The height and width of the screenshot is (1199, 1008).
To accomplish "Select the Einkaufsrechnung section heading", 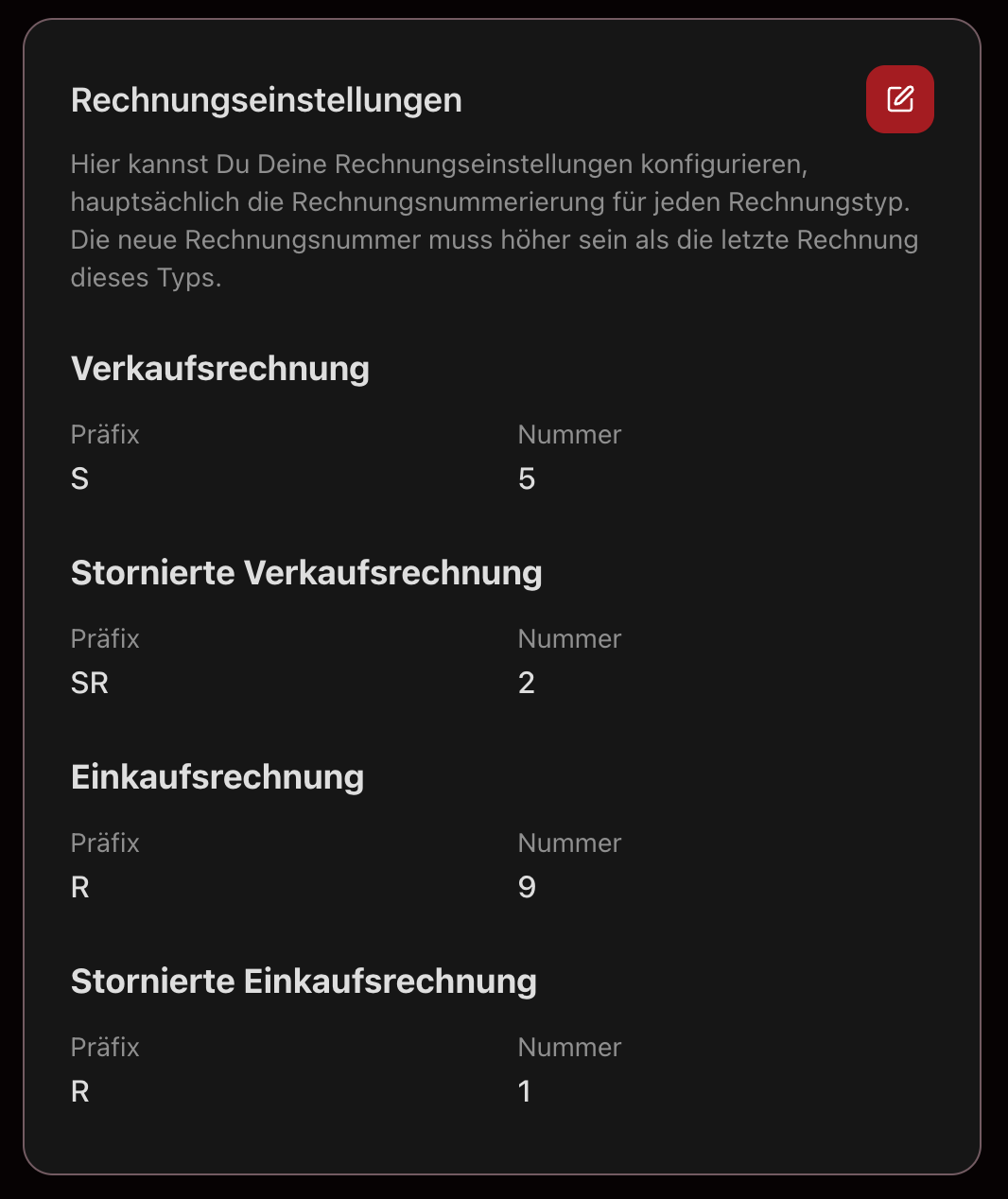I will point(217,777).
